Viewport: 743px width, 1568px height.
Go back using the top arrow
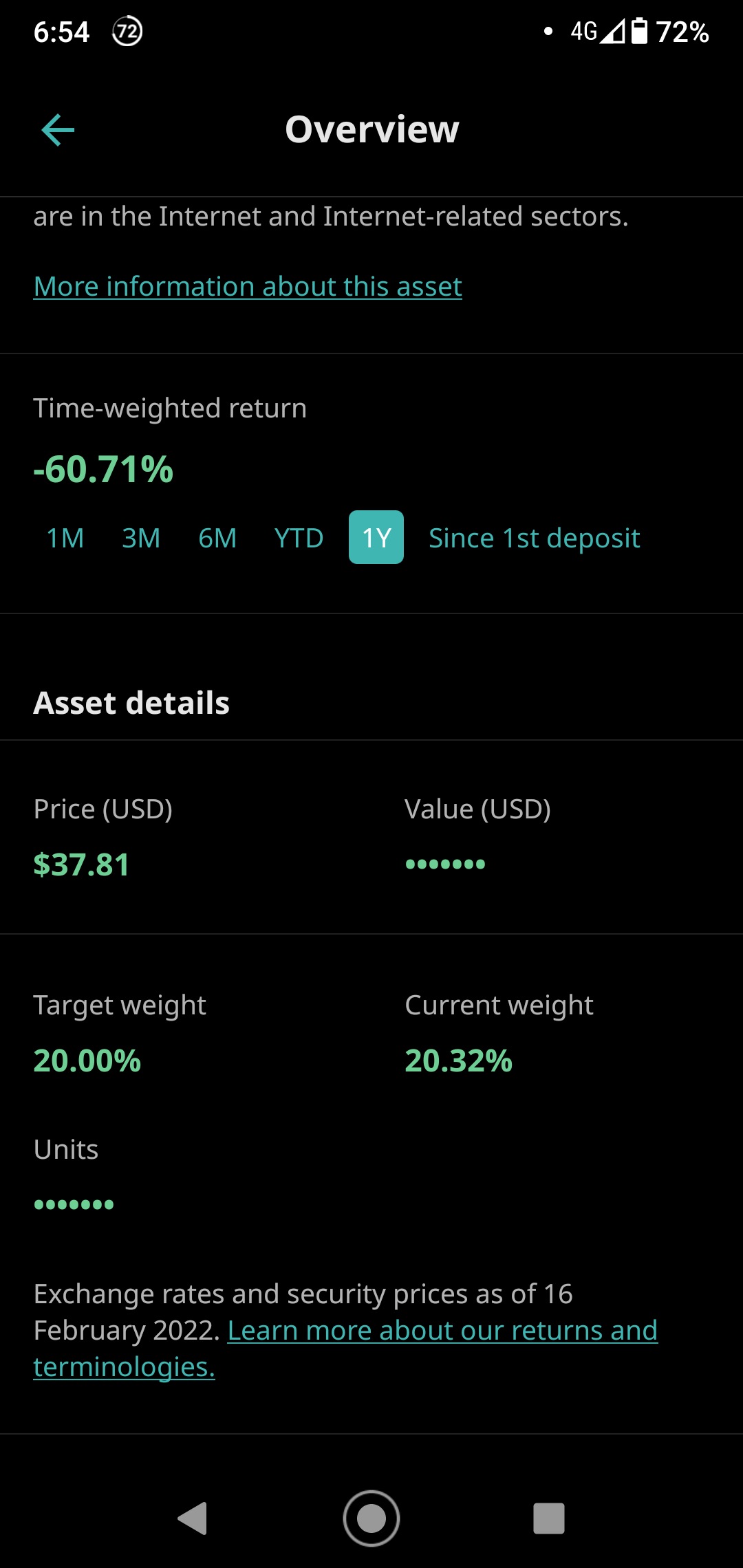pyautogui.click(x=58, y=130)
